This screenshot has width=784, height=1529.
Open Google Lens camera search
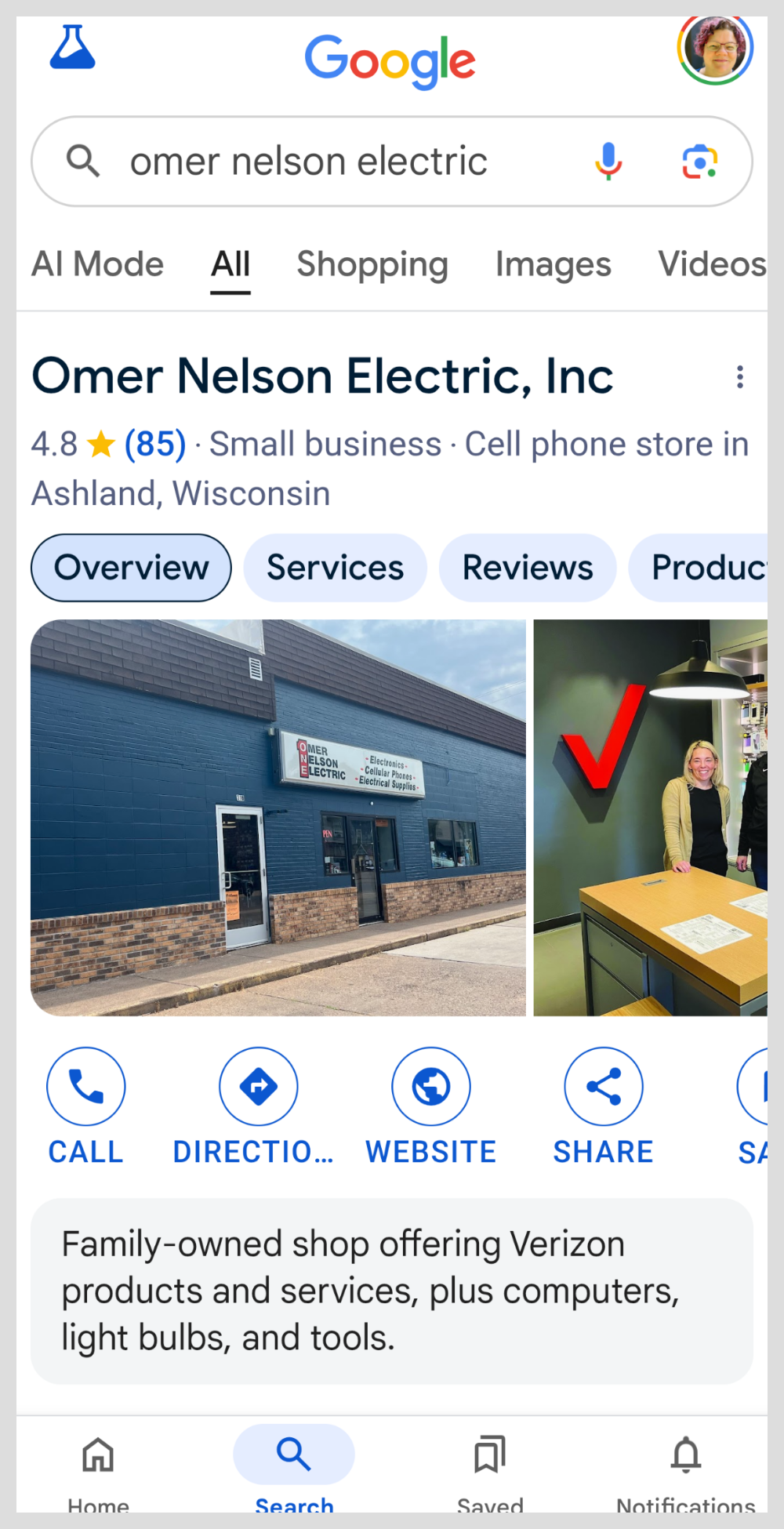pyautogui.click(x=700, y=161)
